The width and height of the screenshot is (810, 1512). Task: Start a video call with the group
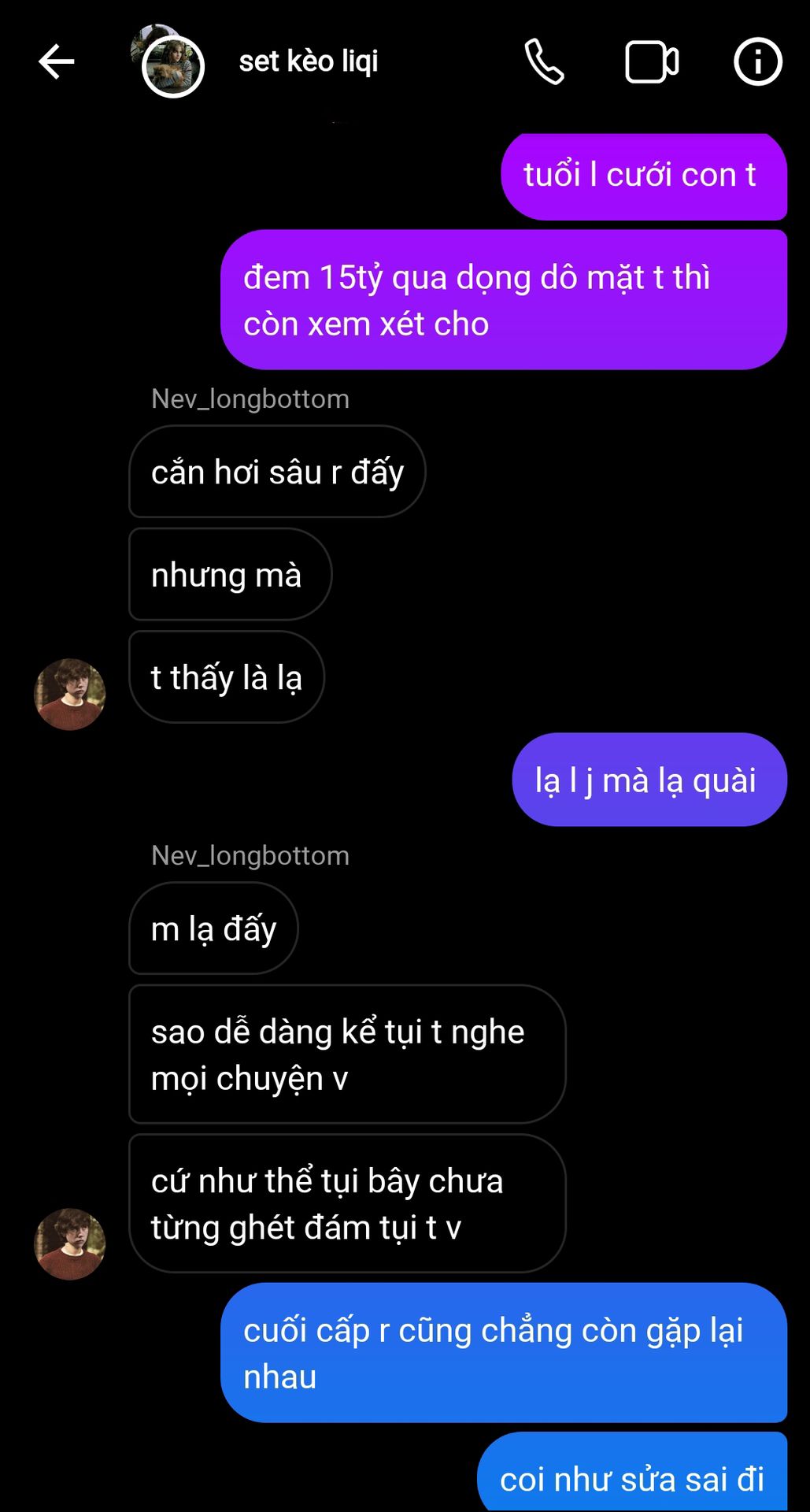coord(651,62)
